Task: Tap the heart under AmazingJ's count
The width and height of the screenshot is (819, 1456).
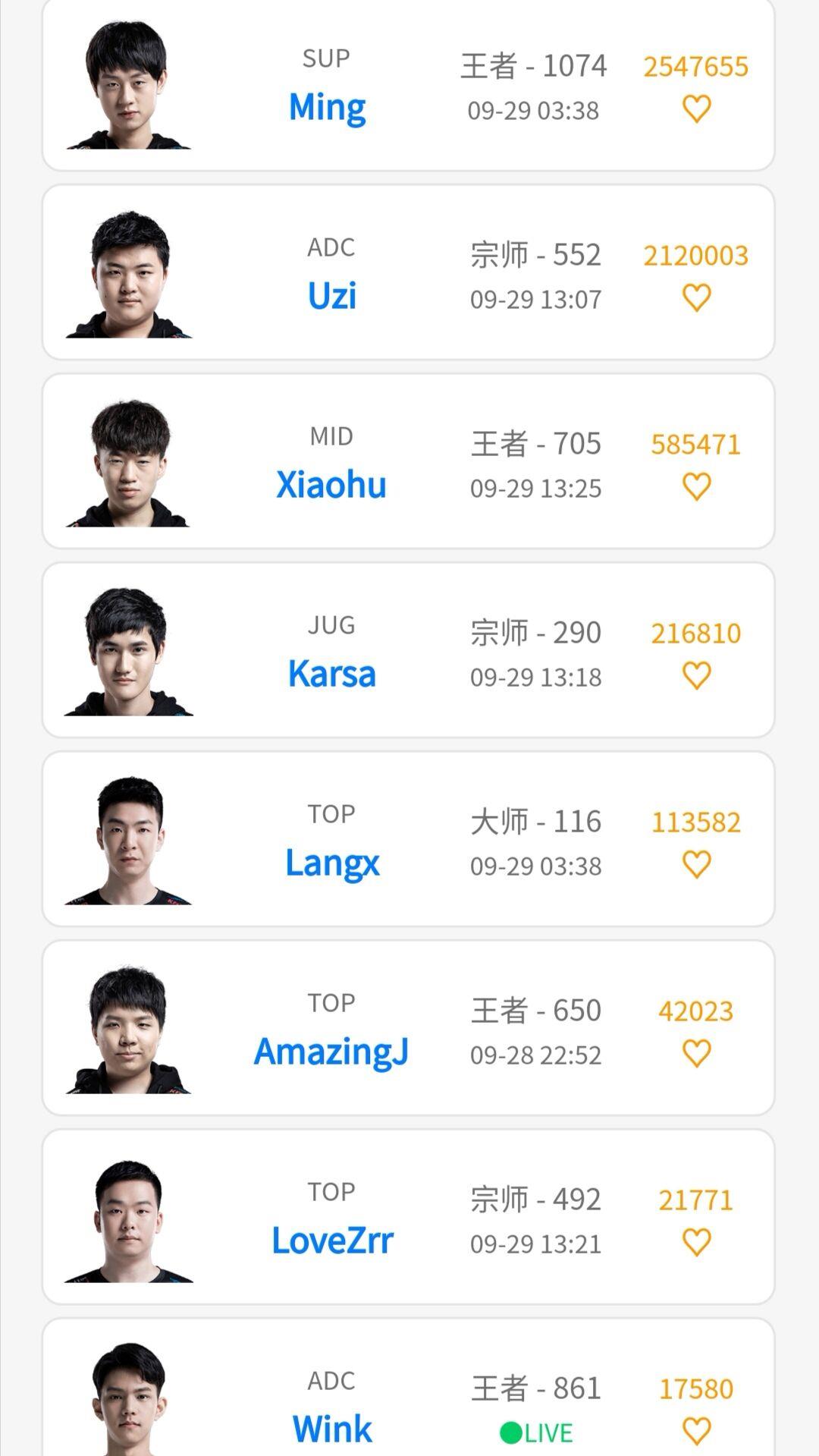Action: click(696, 1053)
